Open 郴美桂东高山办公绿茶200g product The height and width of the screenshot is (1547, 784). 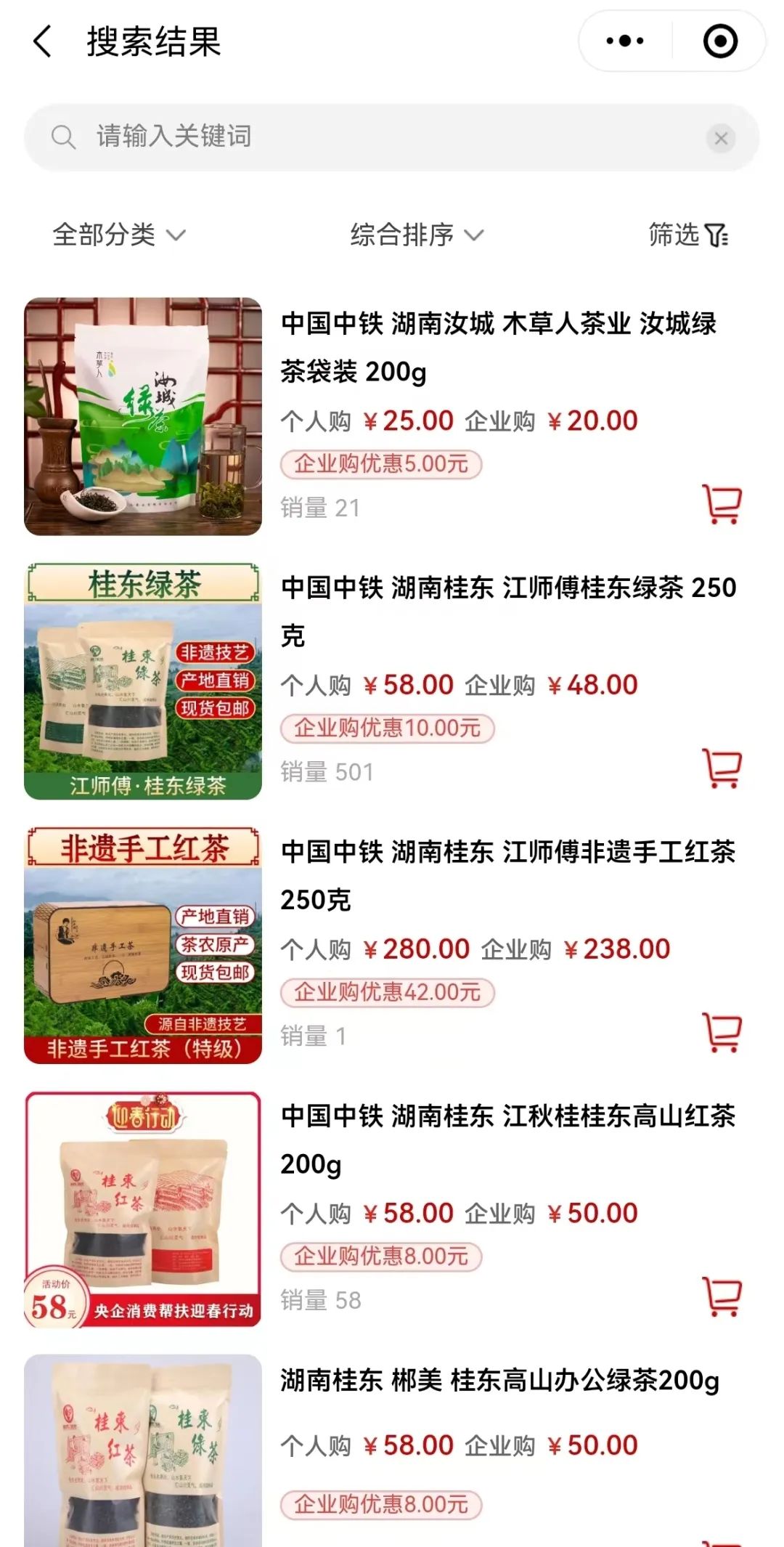(x=499, y=1380)
